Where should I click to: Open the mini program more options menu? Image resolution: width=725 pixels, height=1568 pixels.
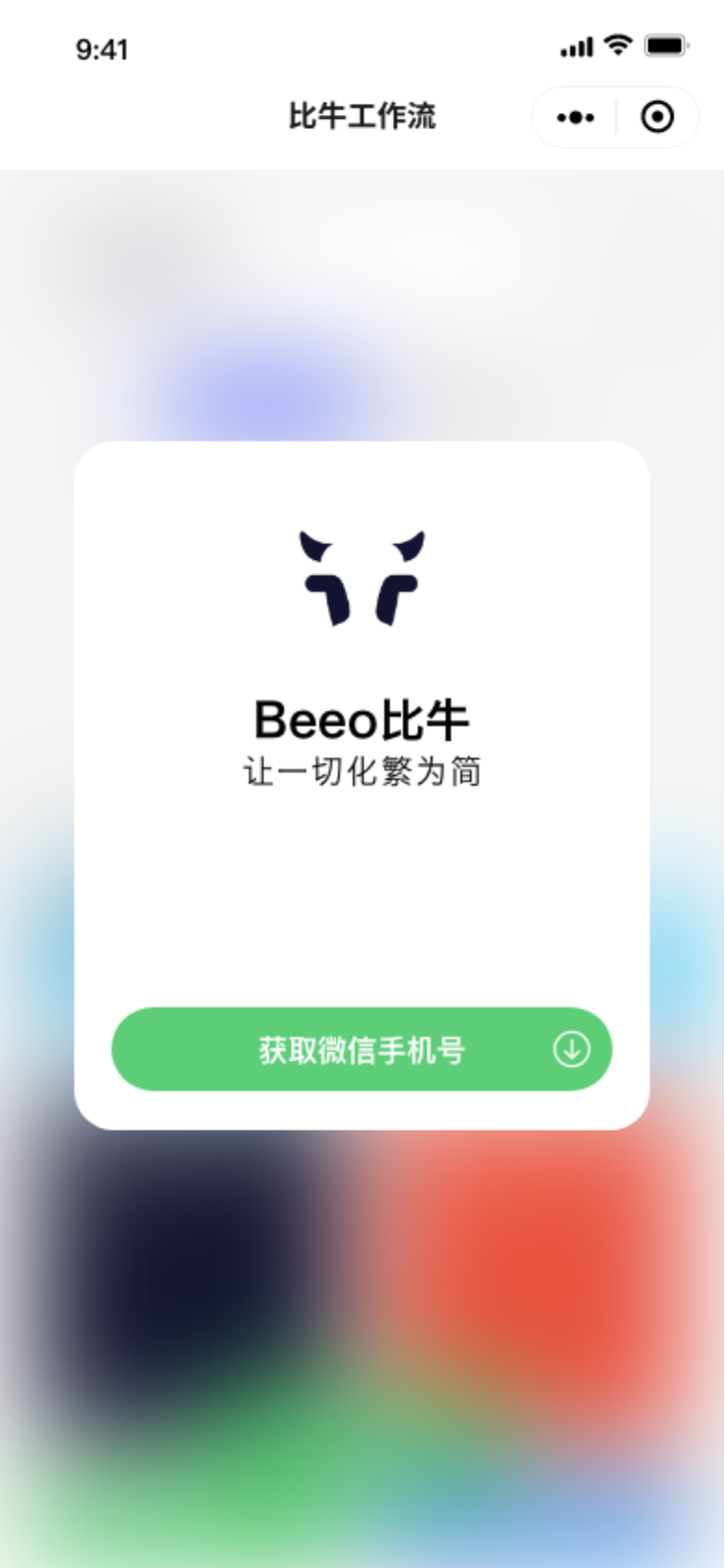[576, 118]
